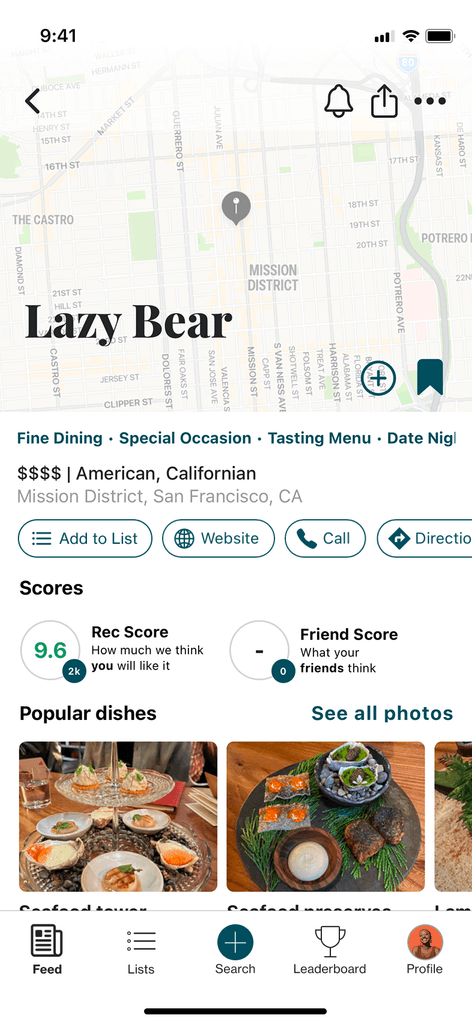Go to the Leaderboard tab
Screen dimensions: 472x1024
330,950
